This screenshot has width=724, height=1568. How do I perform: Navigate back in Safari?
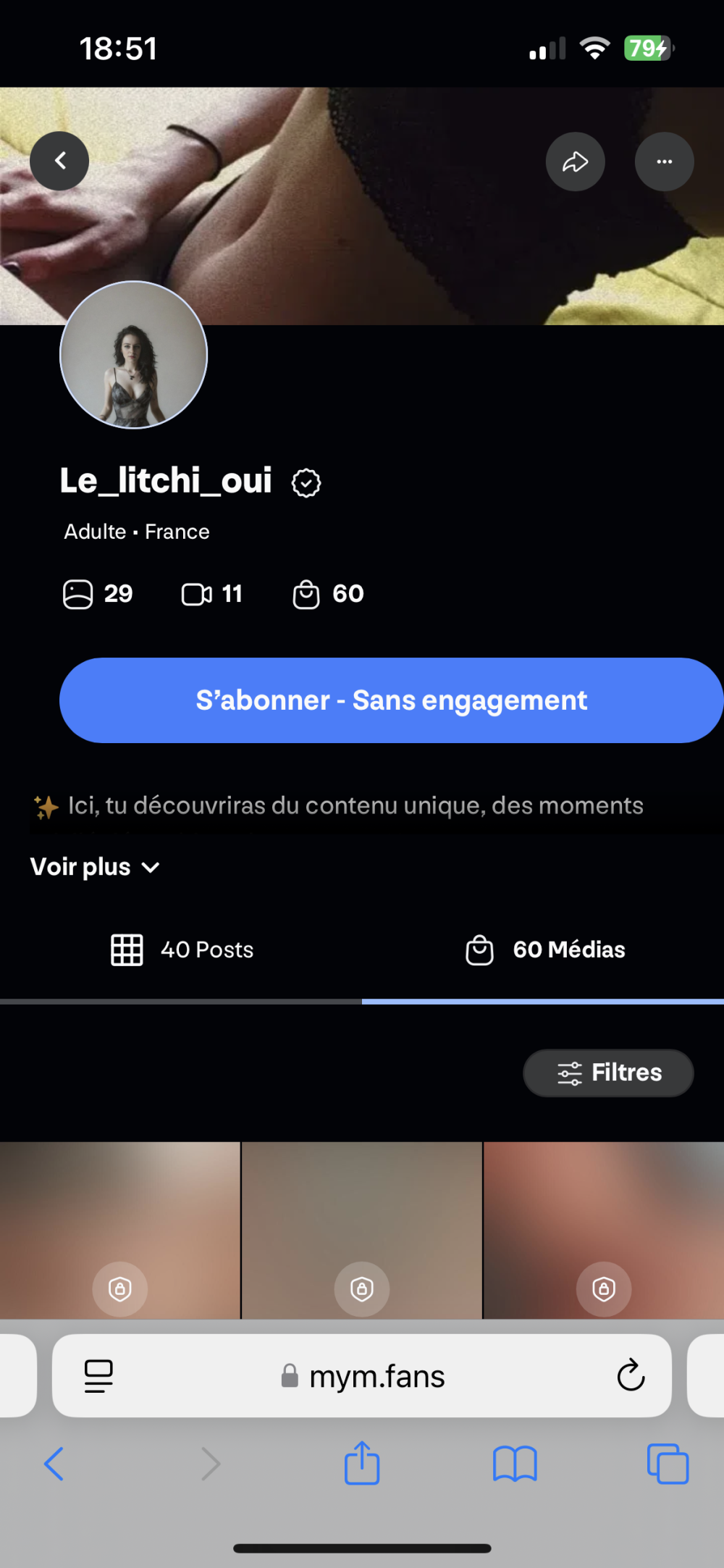[54, 1464]
